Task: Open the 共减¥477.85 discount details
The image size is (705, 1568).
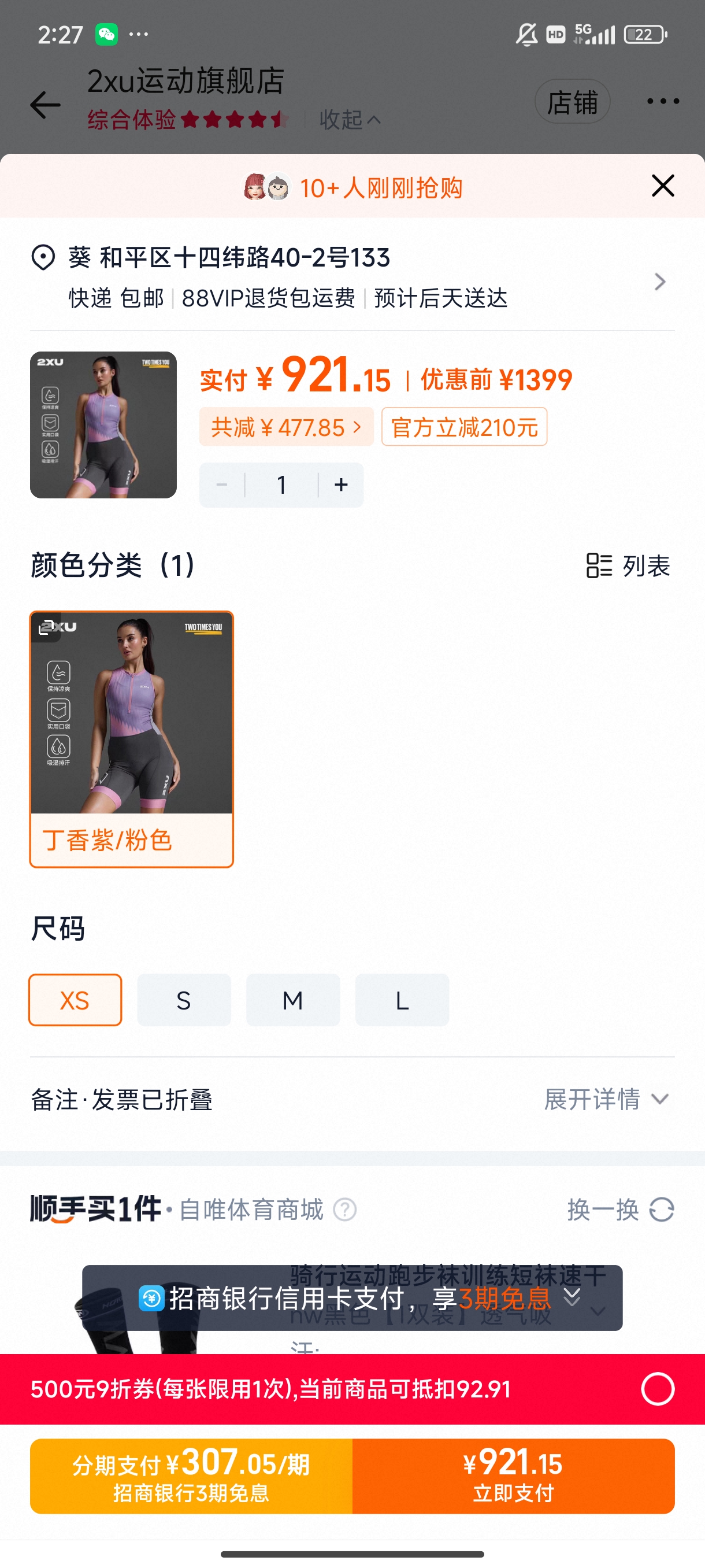Action: point(286,427)
